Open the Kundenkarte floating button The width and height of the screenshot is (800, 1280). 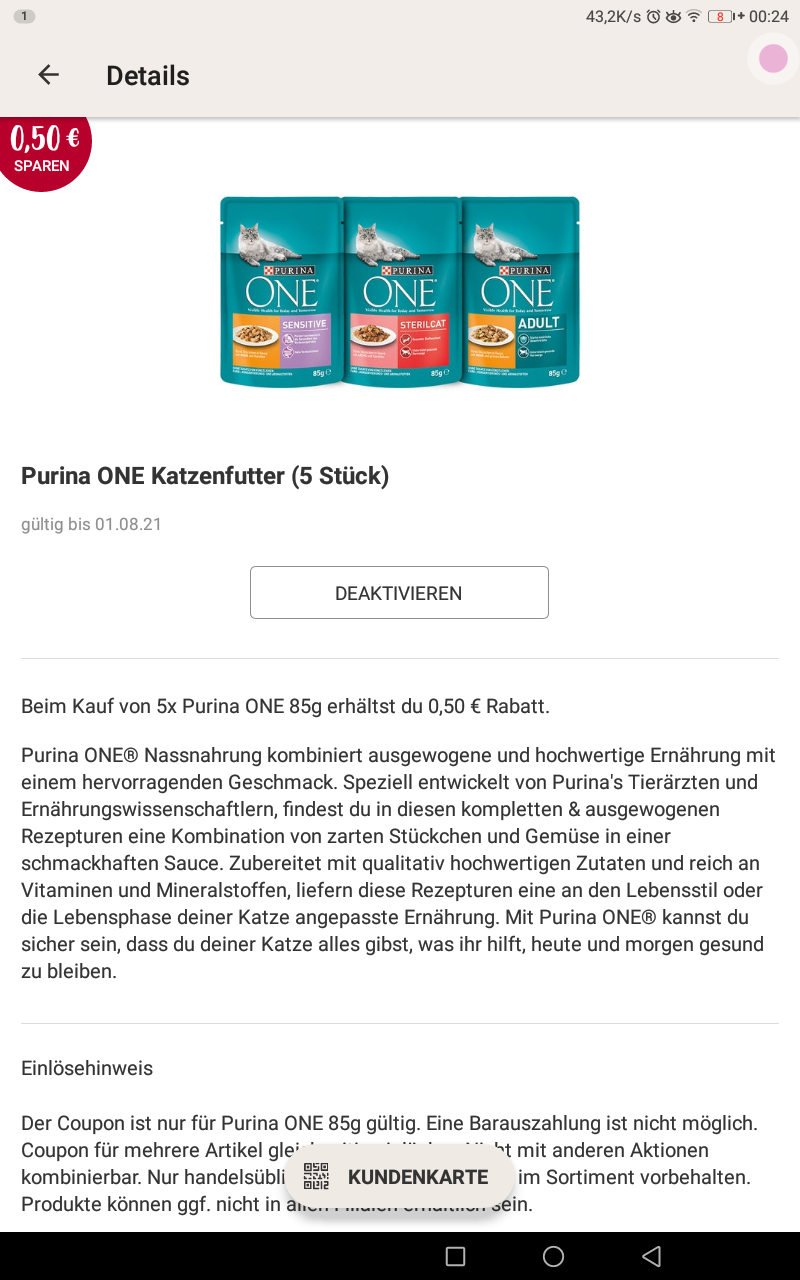[x=400, y=1177]
